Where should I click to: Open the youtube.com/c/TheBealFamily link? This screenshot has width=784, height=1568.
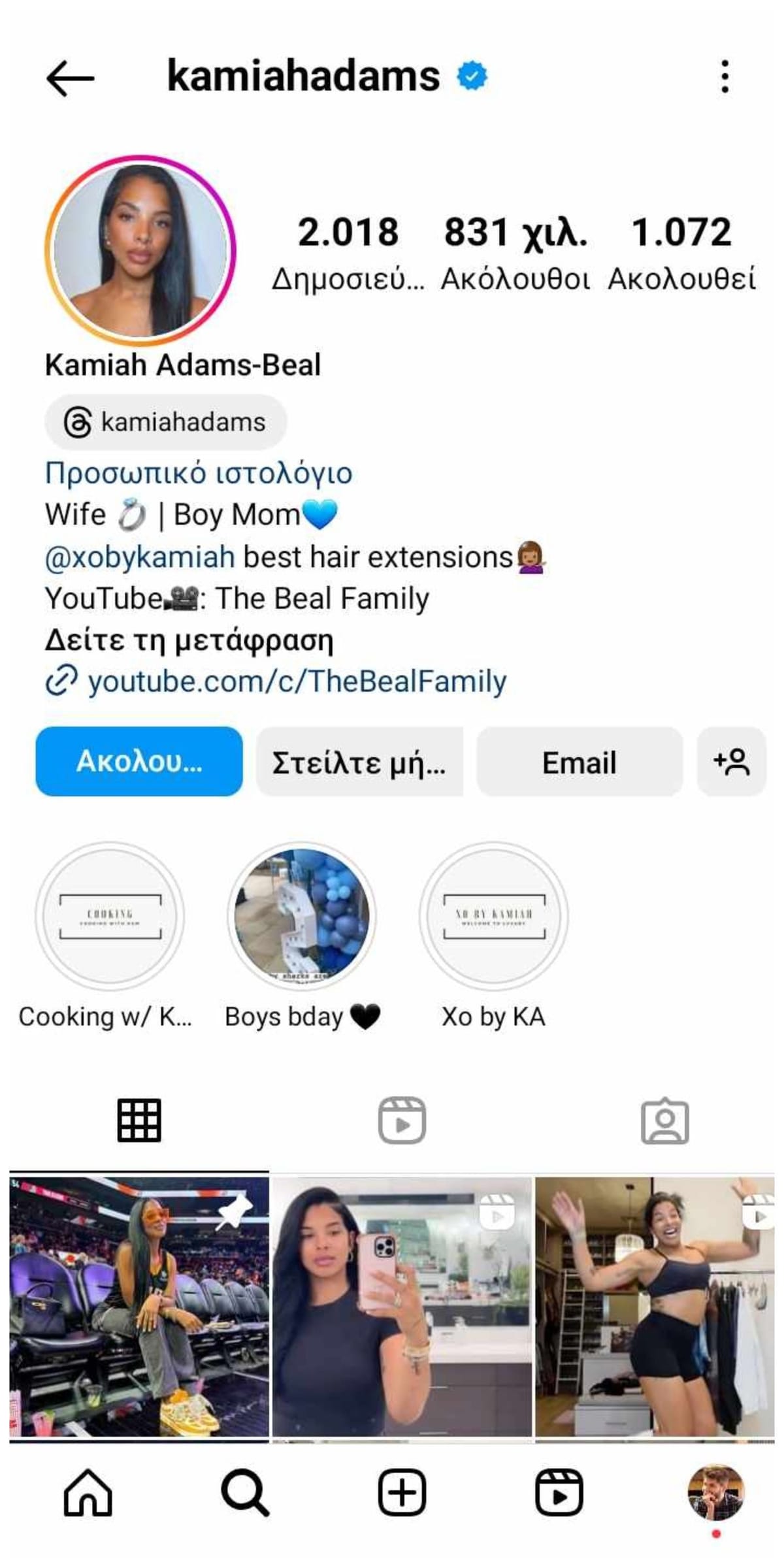297,681
